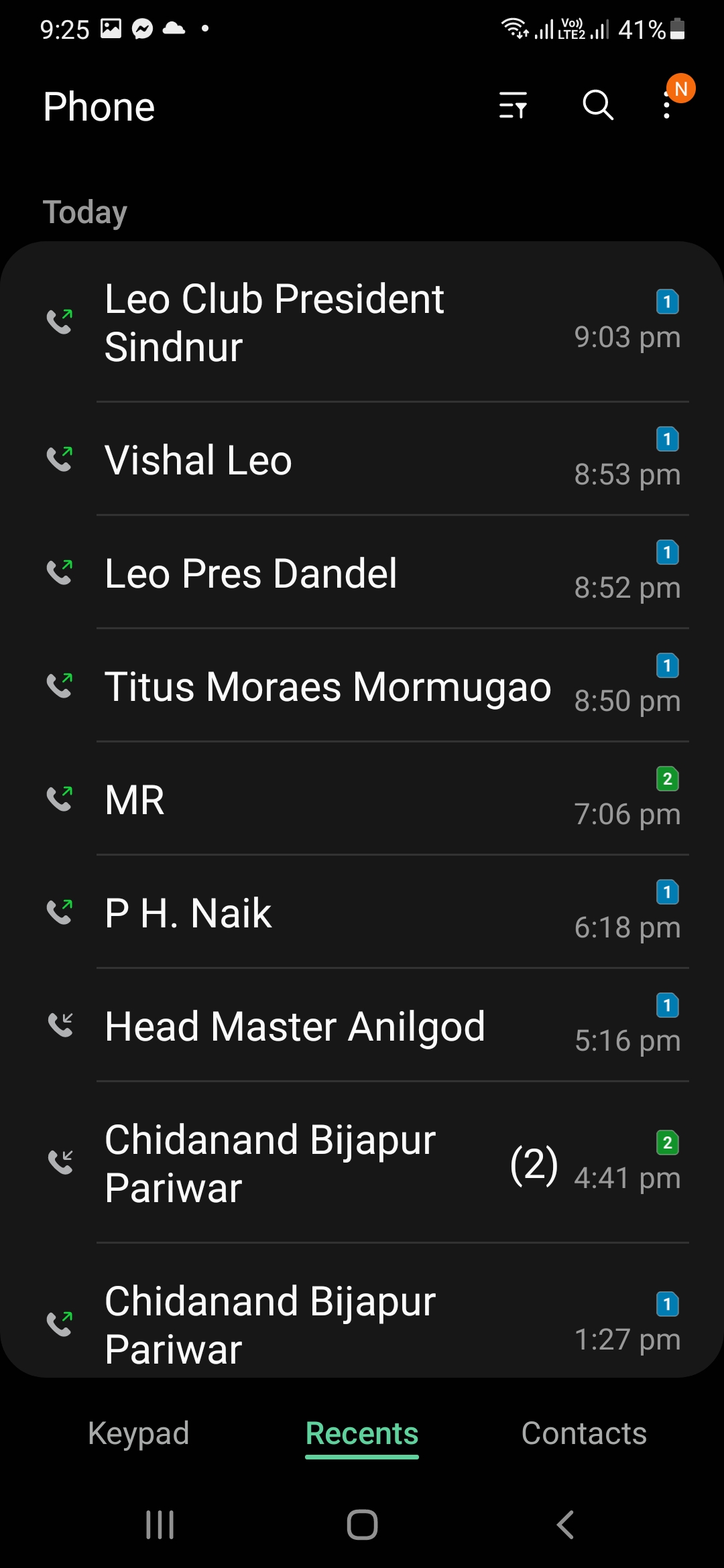724x1568 pixels.
Task: Go back using the system back button
Action: pyautogui.click(x=565, y=1525)
